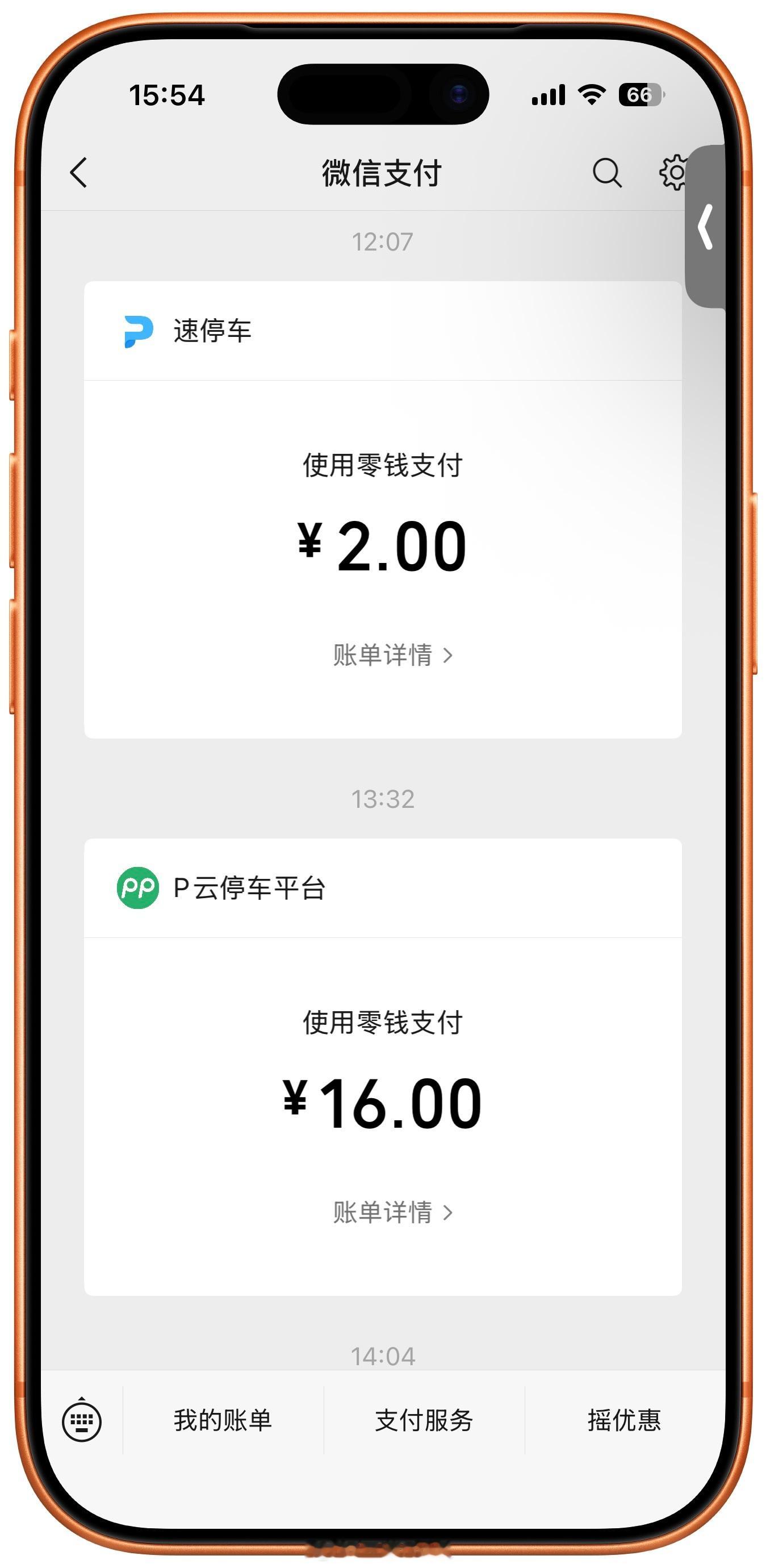This screenshot has height=1568, width=766.
Task: Tap the floating side chevron handle
Action: [x=706, y=228]
